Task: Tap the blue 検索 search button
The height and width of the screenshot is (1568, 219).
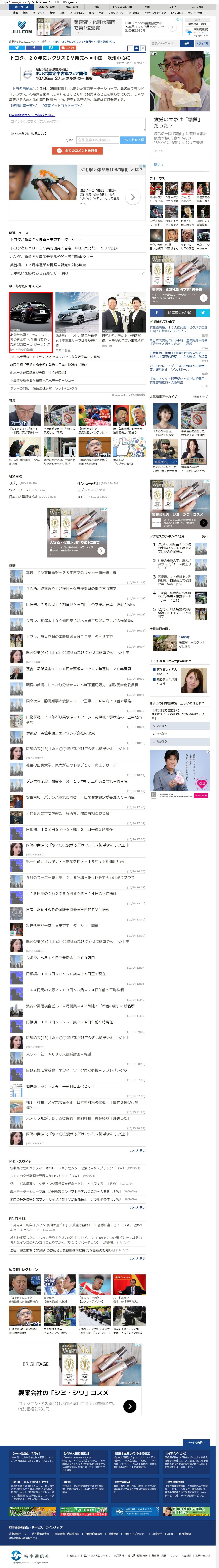Action: click(x=187, y=43)
